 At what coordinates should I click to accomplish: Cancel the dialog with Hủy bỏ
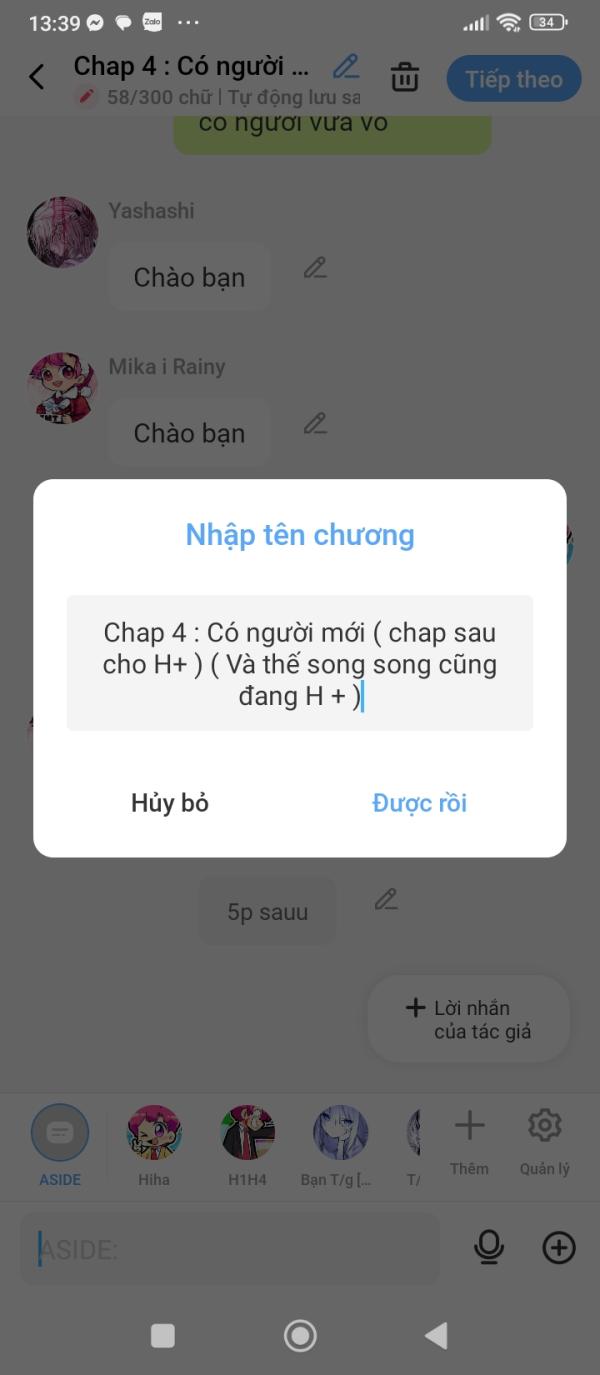pos(170,803)
